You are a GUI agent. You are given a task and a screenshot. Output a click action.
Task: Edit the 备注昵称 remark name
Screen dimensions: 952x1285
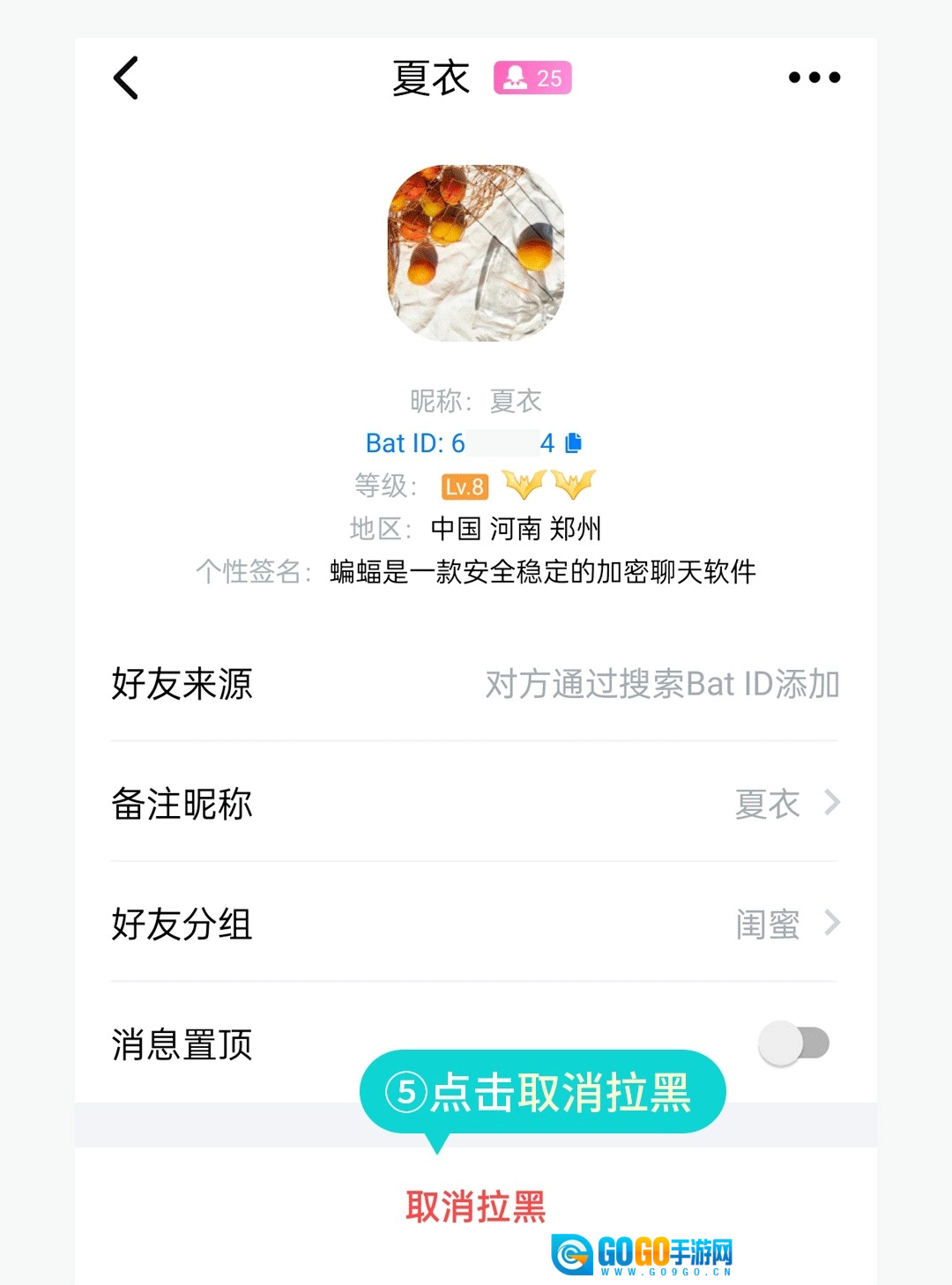(x=474, y=803)
